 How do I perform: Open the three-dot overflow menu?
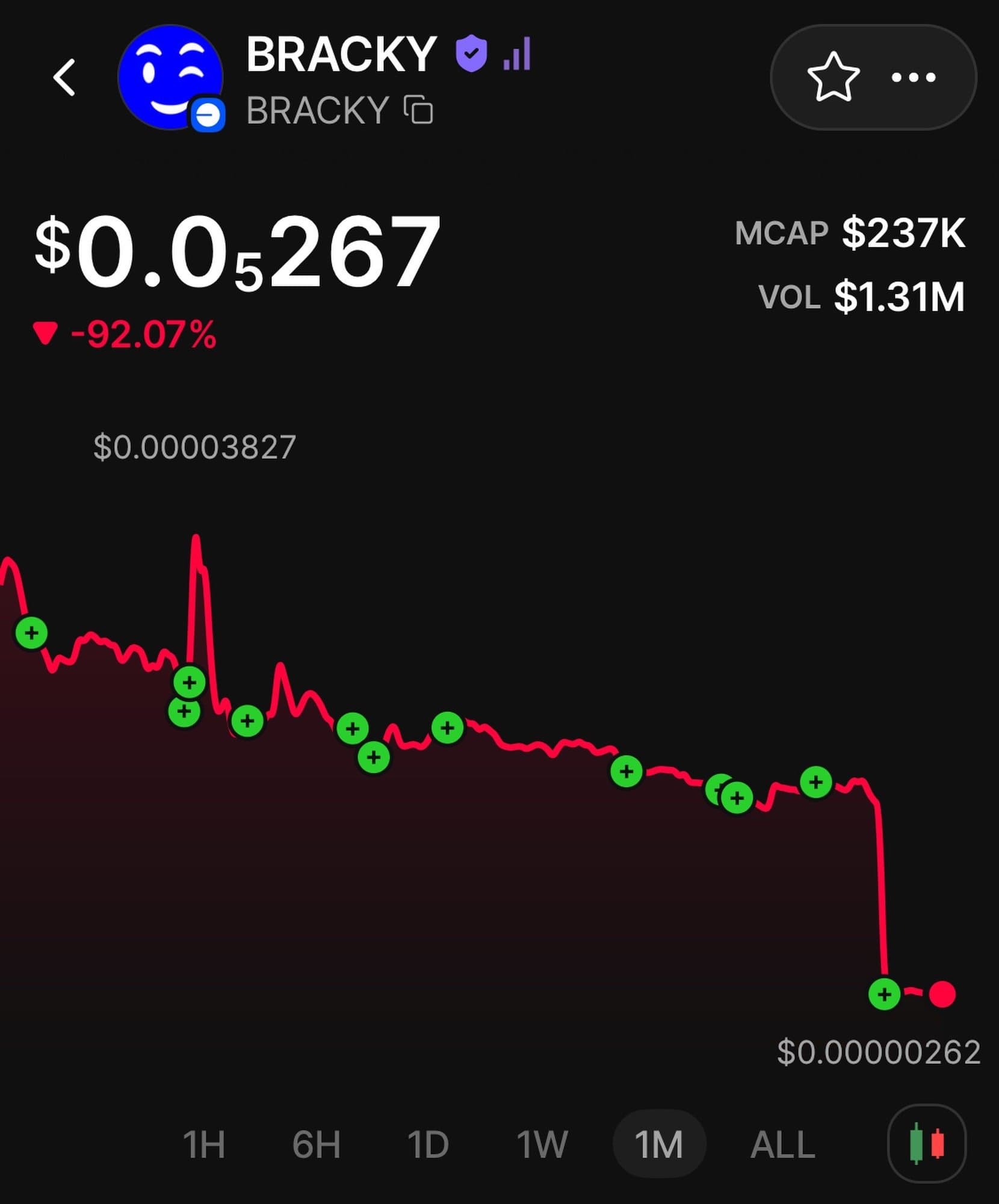[914, 77]
